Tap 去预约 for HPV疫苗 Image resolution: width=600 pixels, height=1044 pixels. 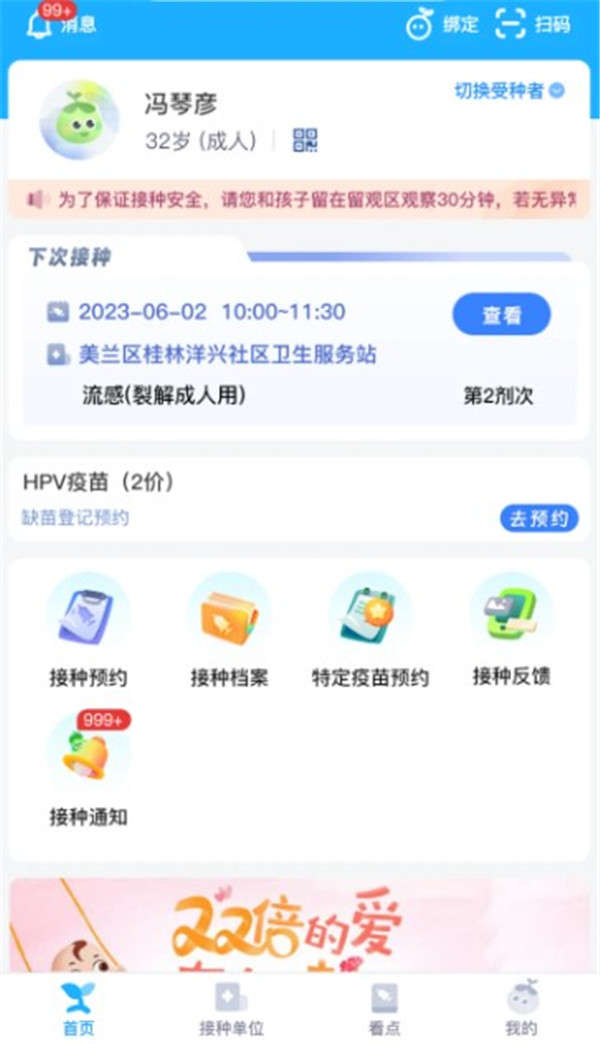coord(538,517)
